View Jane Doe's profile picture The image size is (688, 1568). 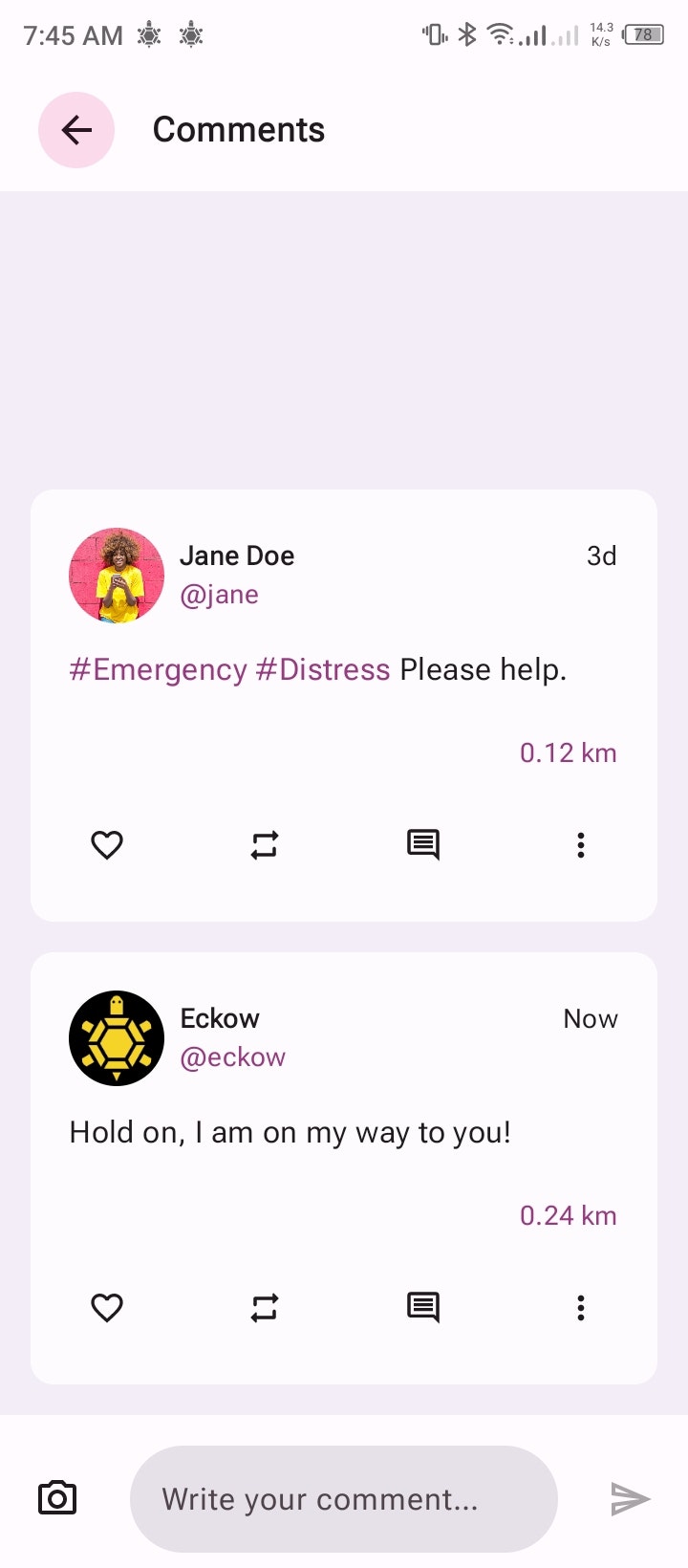click(x=117, y=576)
